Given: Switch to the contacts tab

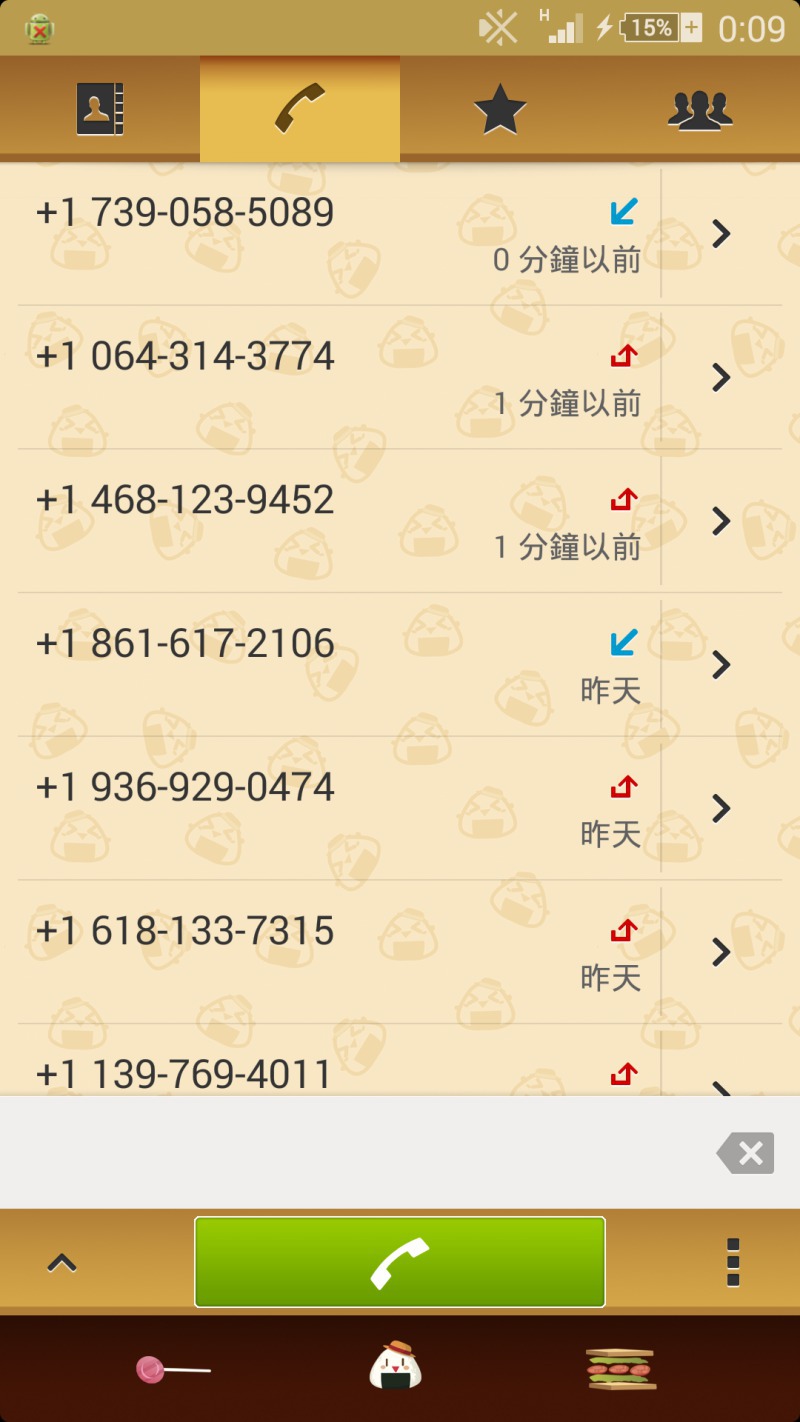Looking at the screenshot, I should click(x=100, y=110).
